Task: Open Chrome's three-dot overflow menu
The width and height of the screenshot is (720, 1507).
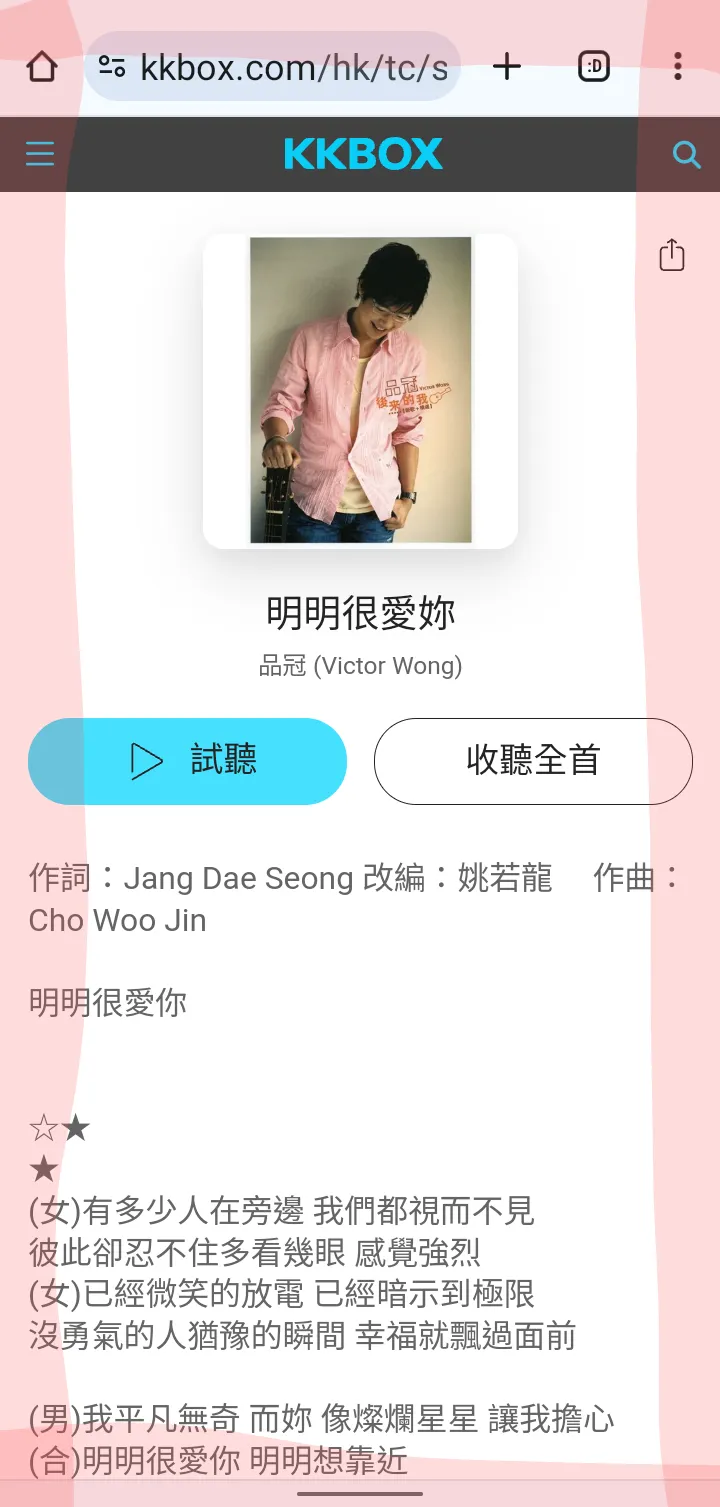Action: click(x=679, y=66)
